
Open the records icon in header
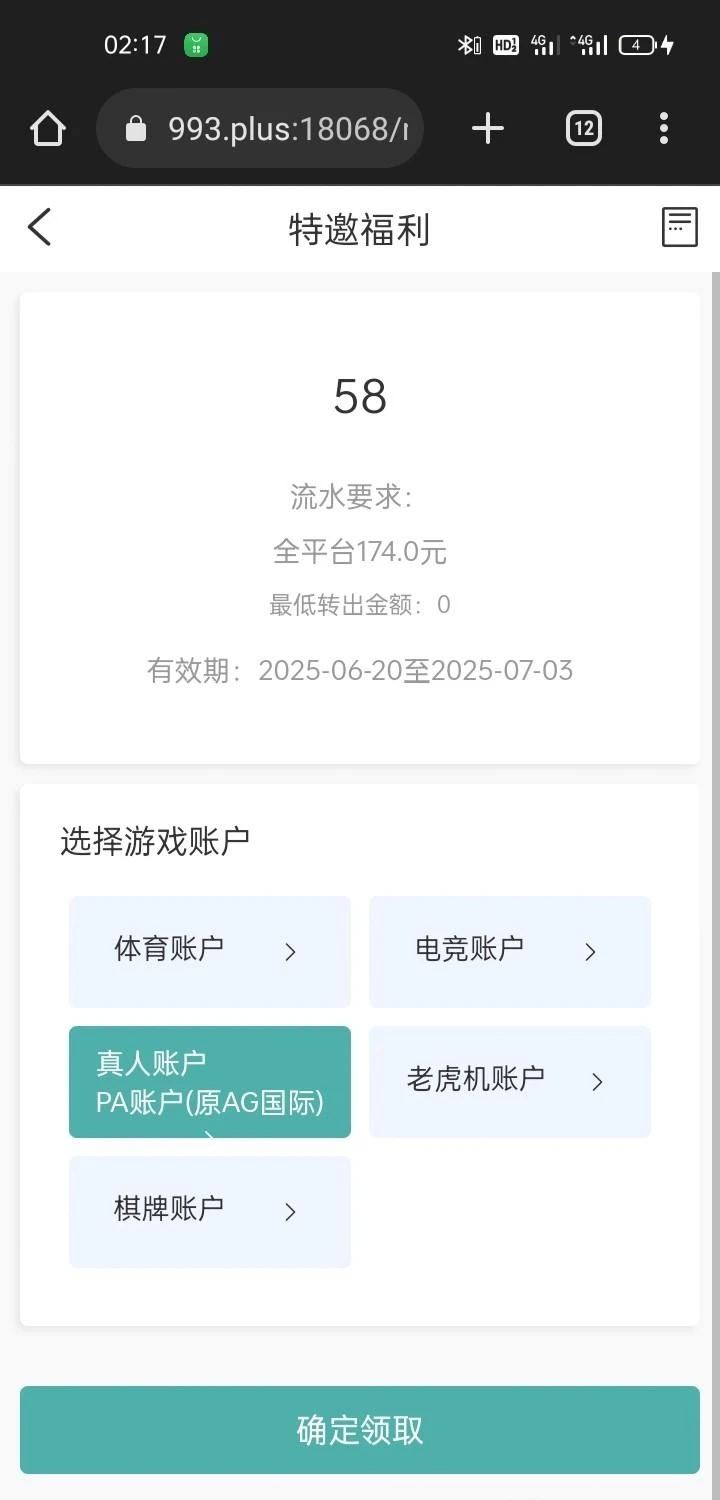pos(679,228)
